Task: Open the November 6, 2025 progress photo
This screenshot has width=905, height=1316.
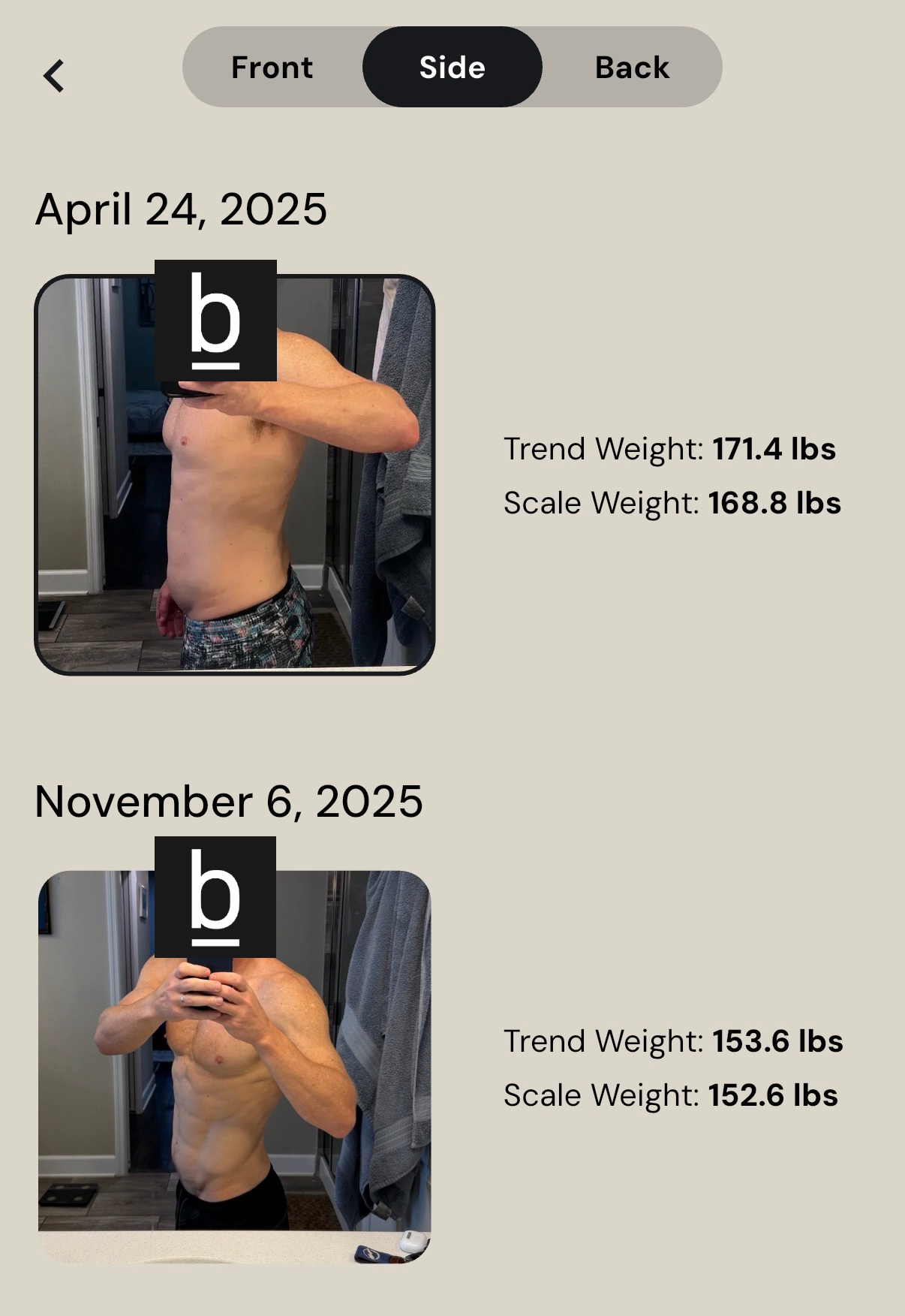Action: click(234, 1081)
